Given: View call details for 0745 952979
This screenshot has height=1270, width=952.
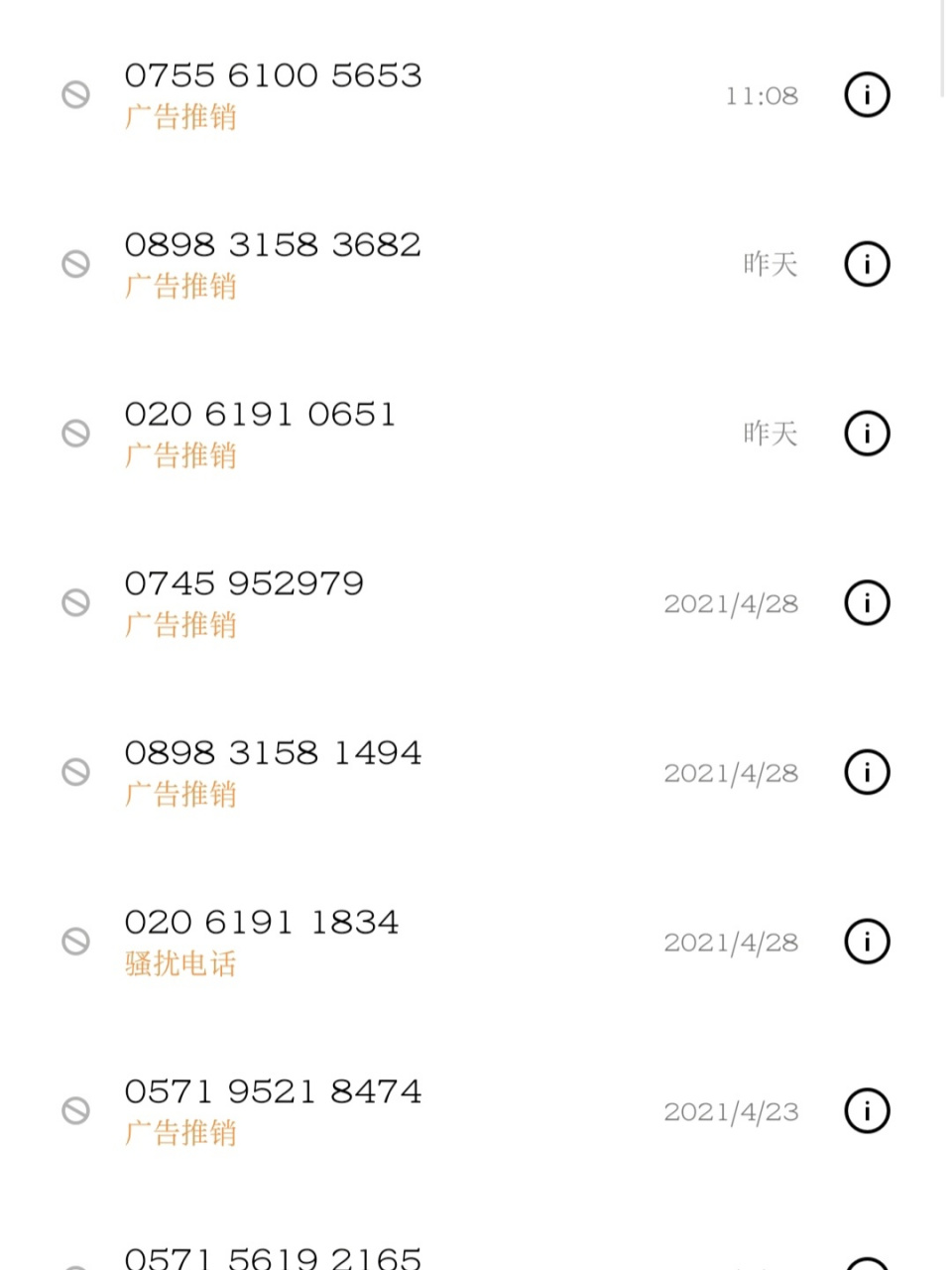Looking at the screenshot, I should (x=867, y=602).
